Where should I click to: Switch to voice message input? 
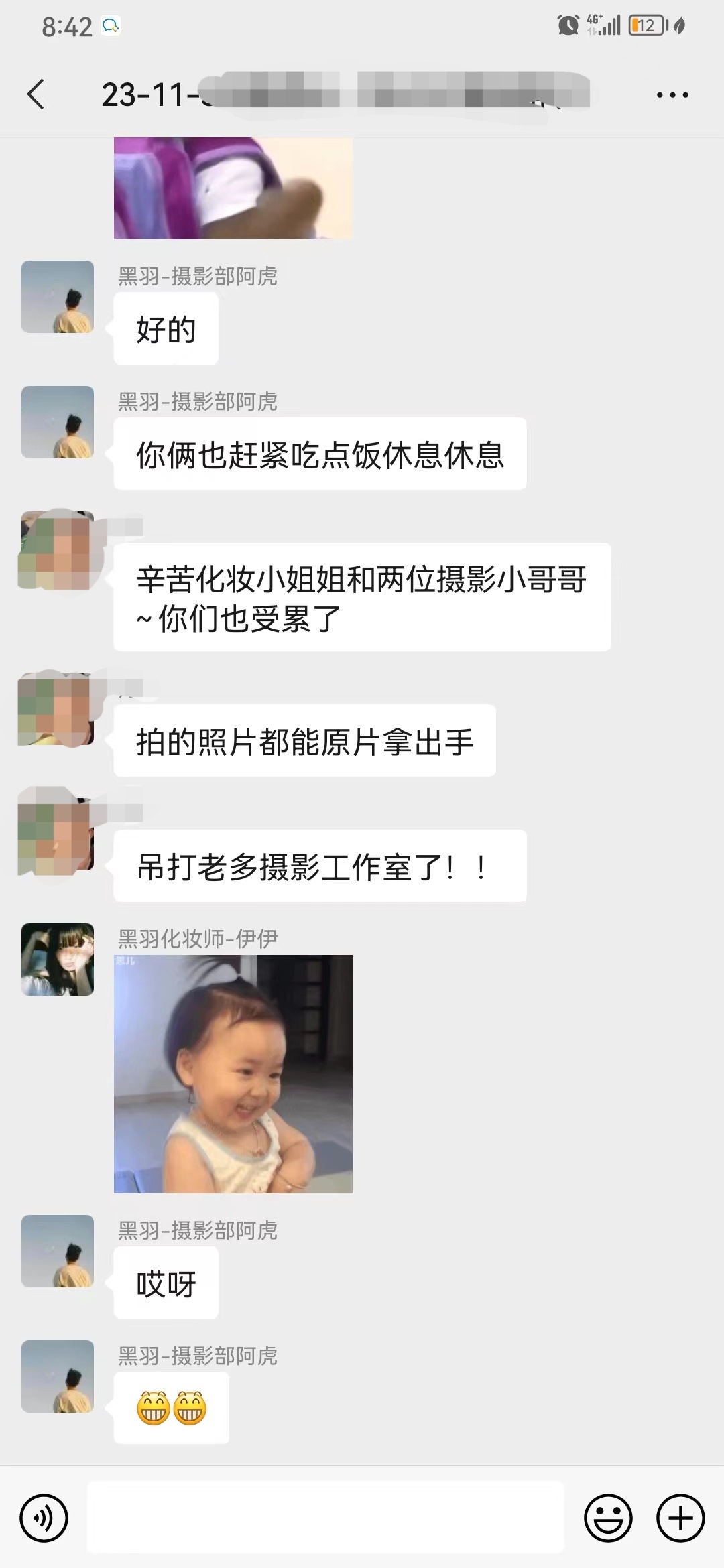pos(44,1518)
